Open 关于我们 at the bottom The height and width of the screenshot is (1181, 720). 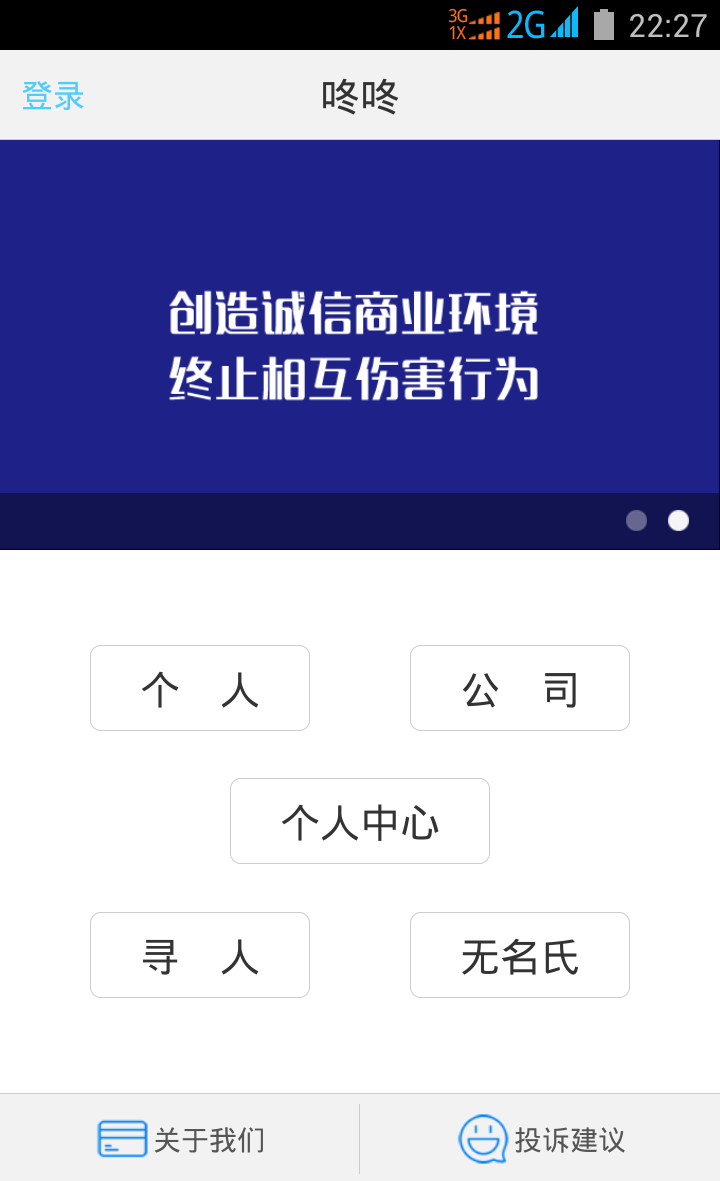(181, 1139)
